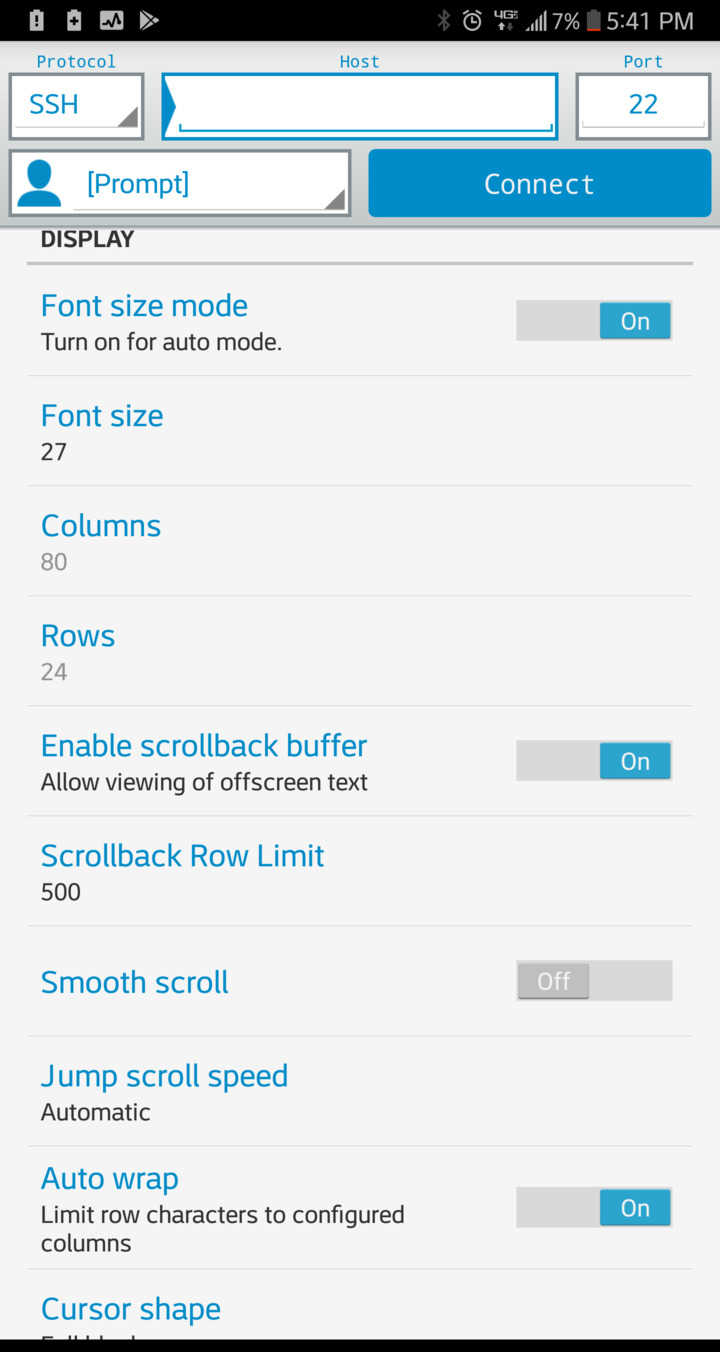Tap the Connect button
The height and width of the screenshot is (1352, 720).
[x=540, y=184]
